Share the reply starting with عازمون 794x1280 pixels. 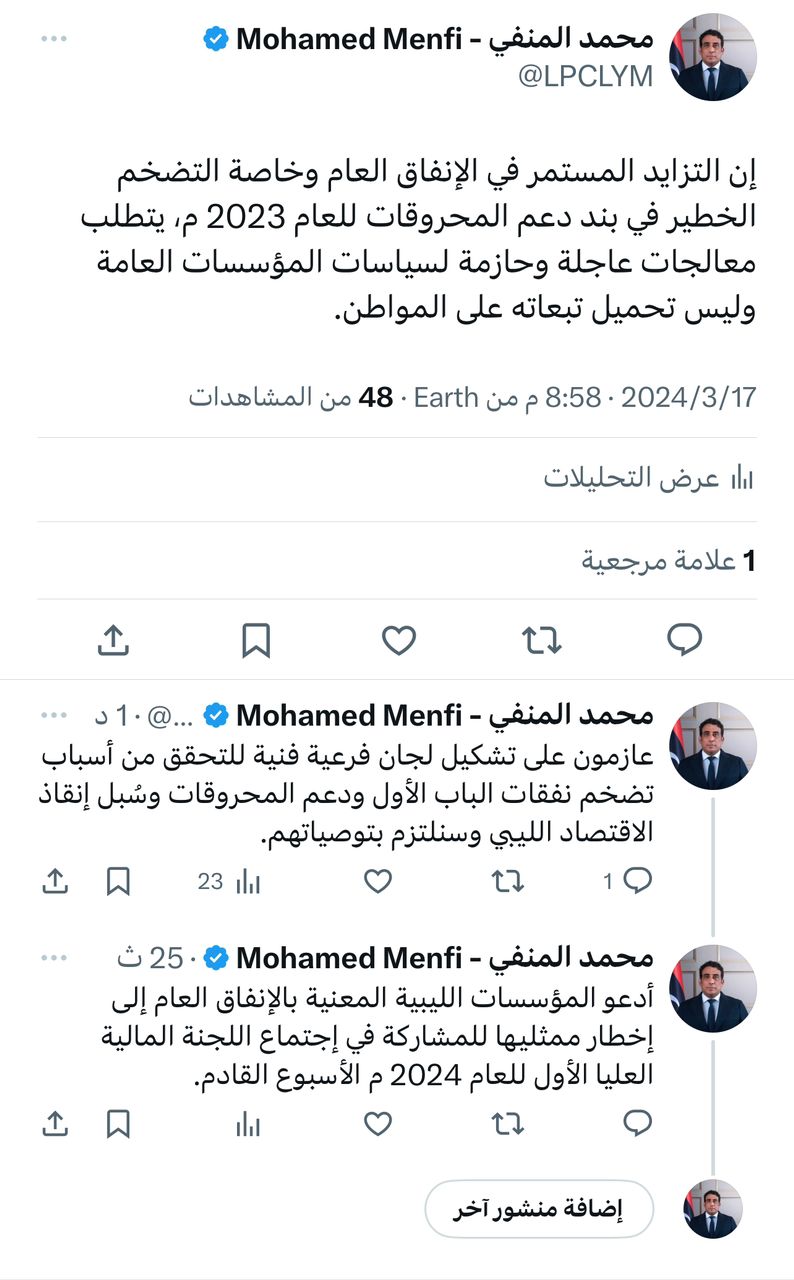click(x=55, y=881)
